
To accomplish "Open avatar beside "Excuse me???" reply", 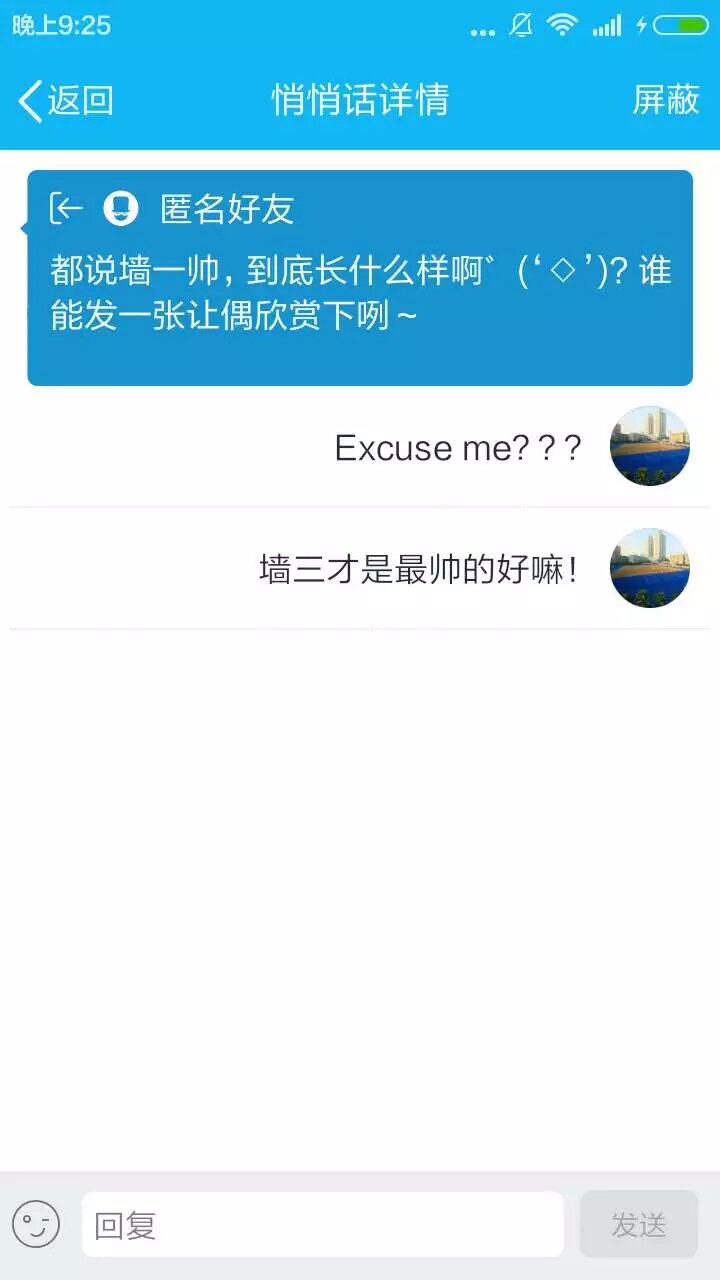I will tap(650, 446).
